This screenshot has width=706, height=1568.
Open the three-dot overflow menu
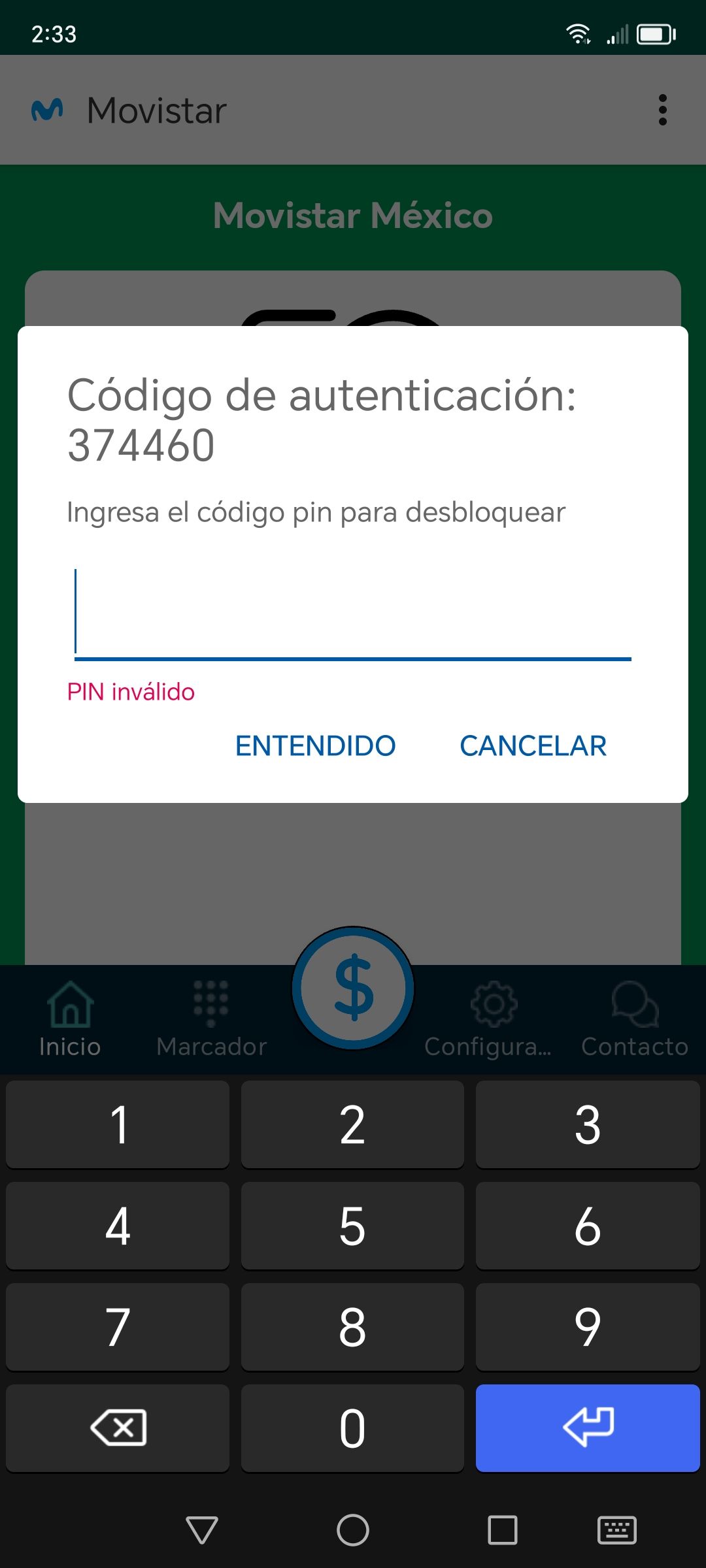tap(663, 109)
